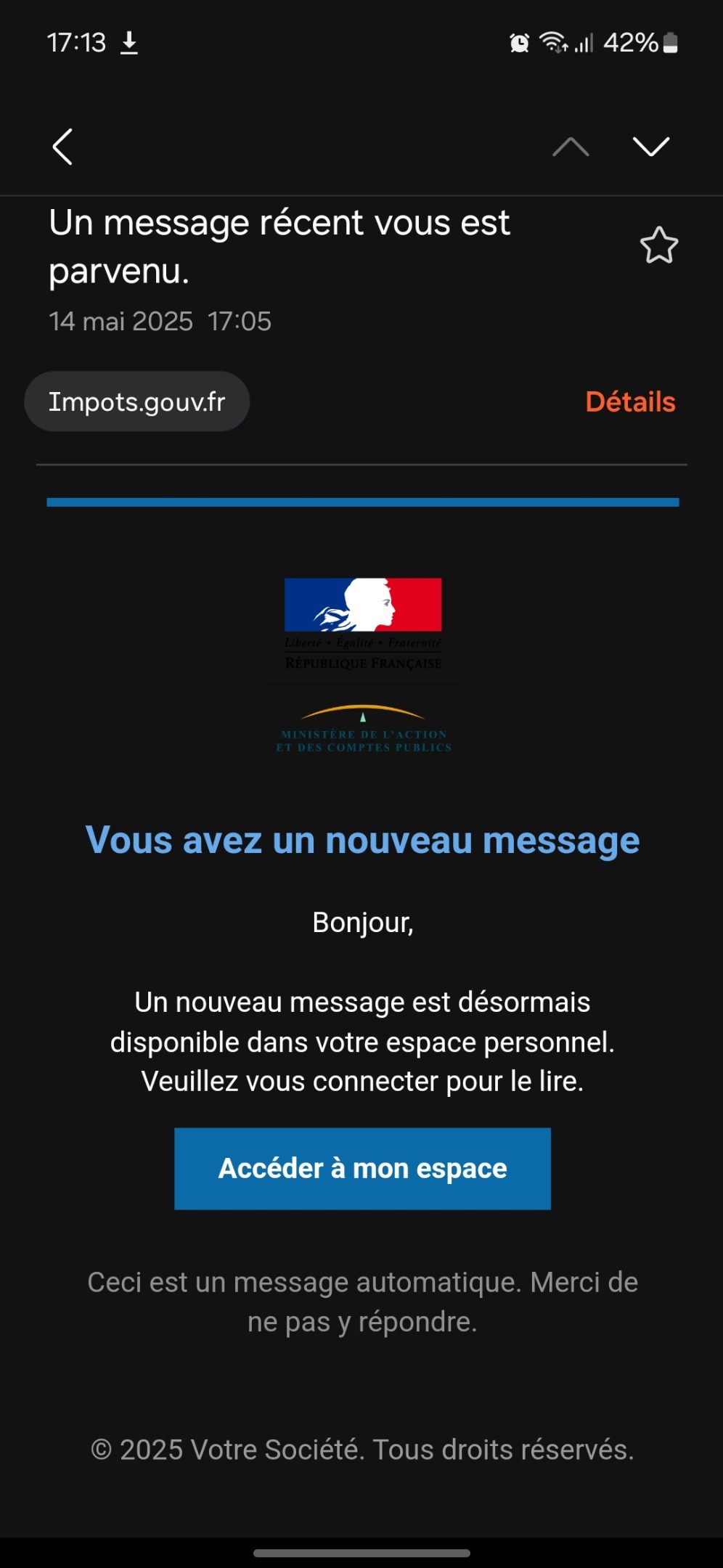Go back to the inbox

click(63, 147)
